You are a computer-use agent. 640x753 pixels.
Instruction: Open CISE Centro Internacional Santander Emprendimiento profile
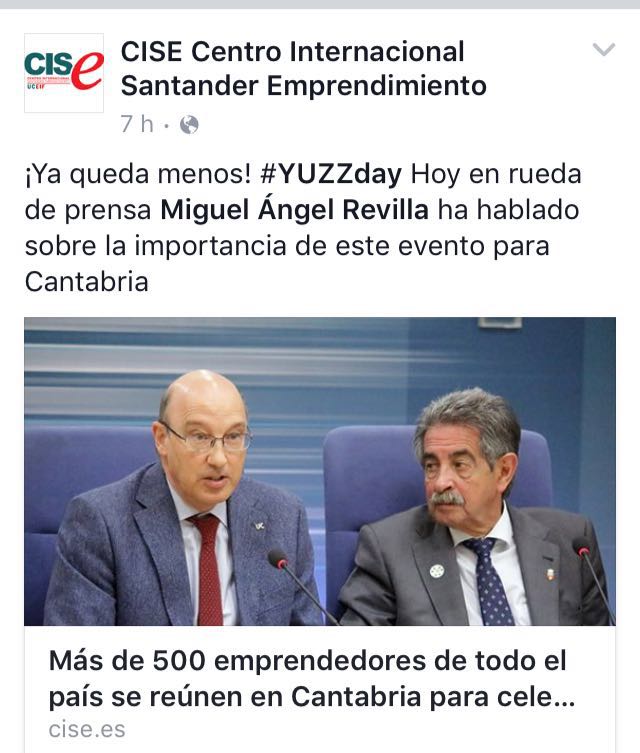pyautogui.click(x=303, y=68)
